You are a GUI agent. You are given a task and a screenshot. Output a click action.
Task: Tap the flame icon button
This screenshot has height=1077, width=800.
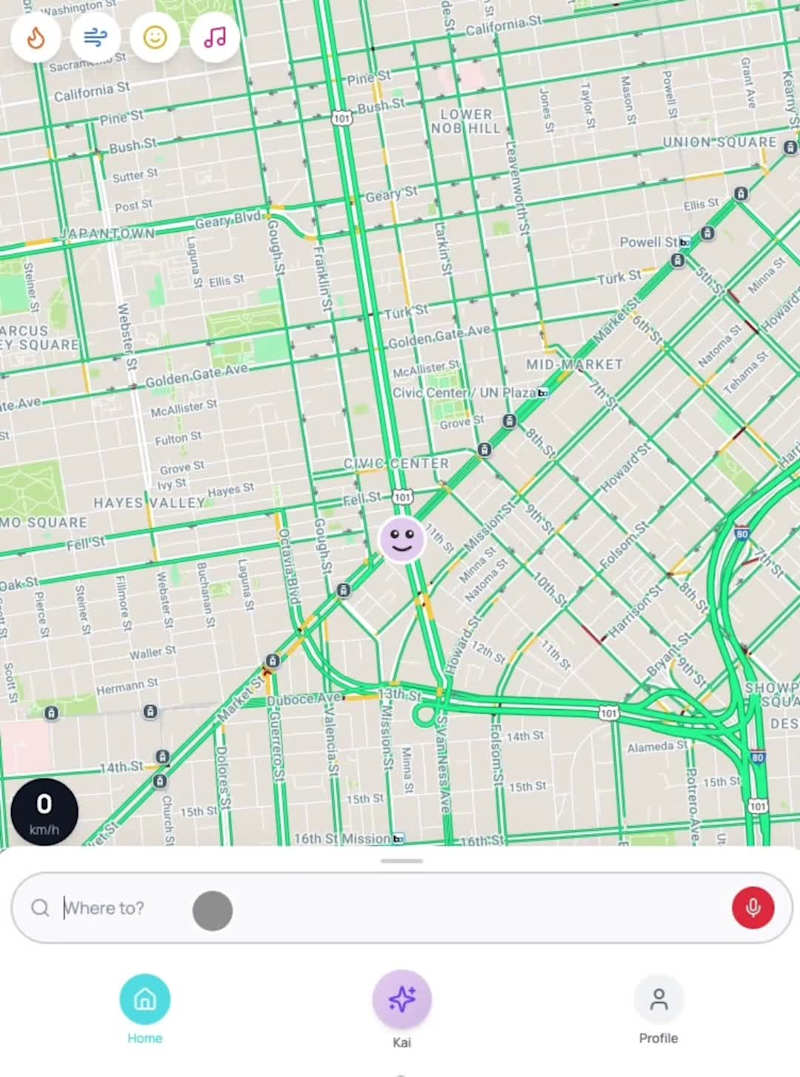click(36, 38)
